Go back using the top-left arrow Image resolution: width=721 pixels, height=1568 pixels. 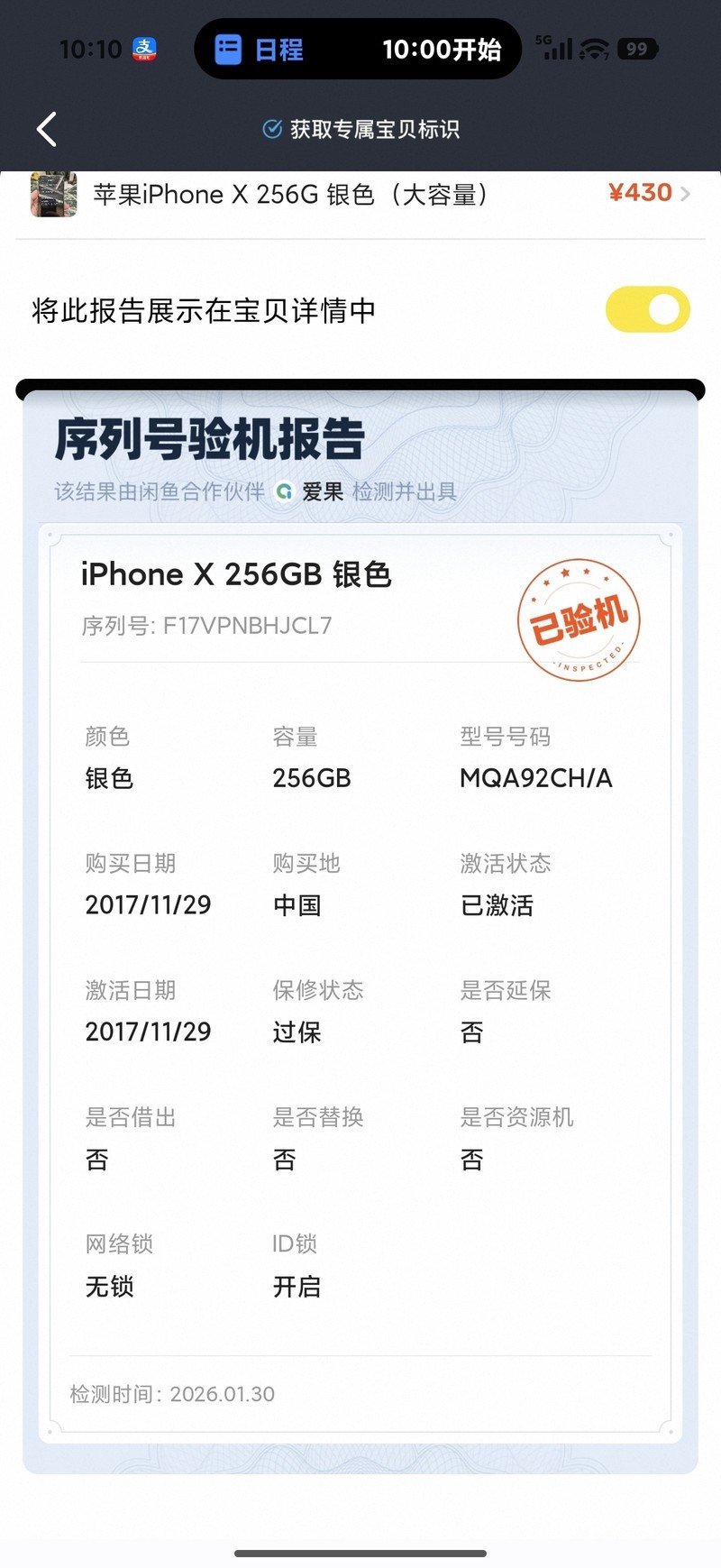point(47,129)
